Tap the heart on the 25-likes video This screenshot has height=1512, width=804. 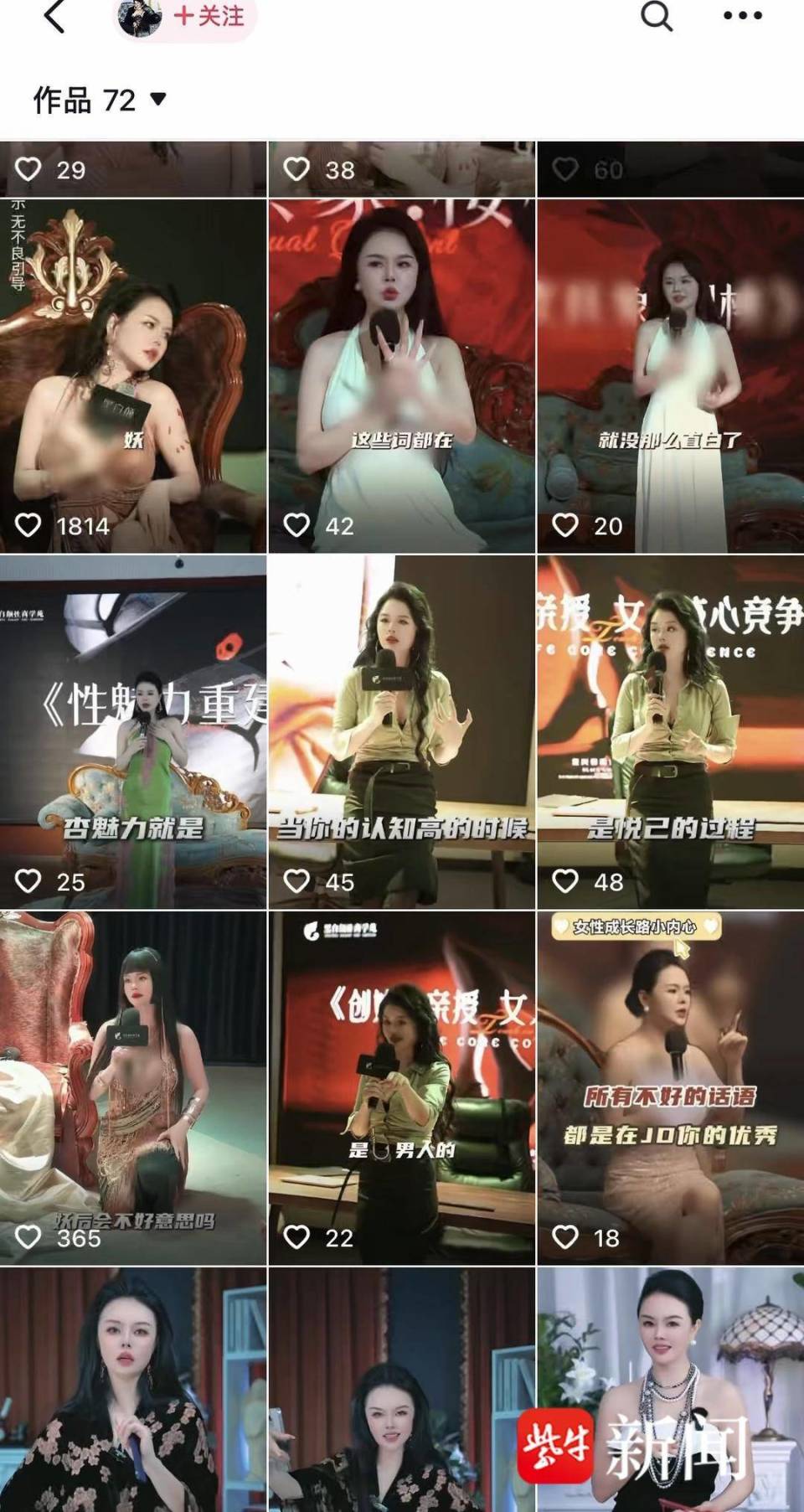pyautogui.click(x=29, y=880)
